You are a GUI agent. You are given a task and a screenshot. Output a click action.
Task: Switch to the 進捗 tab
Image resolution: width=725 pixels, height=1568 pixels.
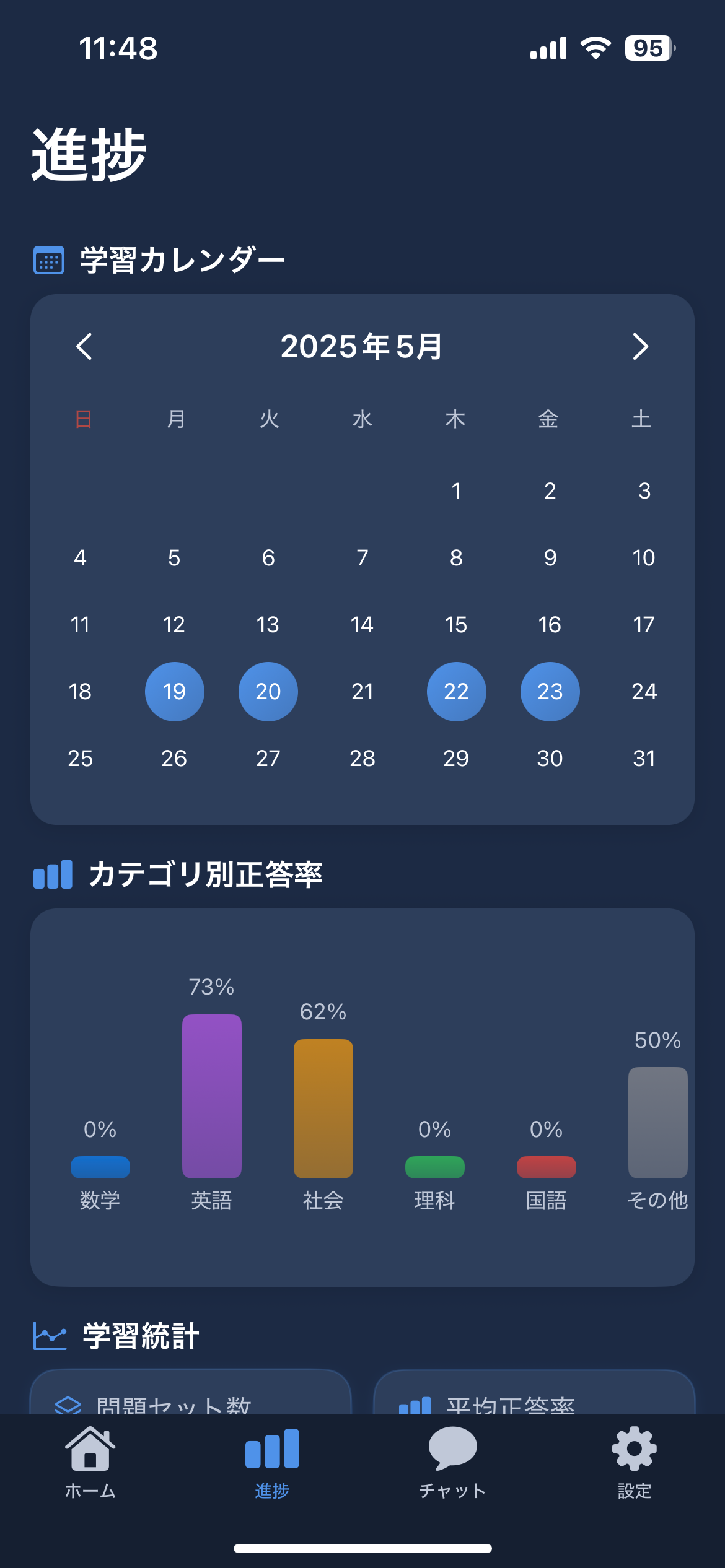pyautogui.click(x=272, y=1462)
